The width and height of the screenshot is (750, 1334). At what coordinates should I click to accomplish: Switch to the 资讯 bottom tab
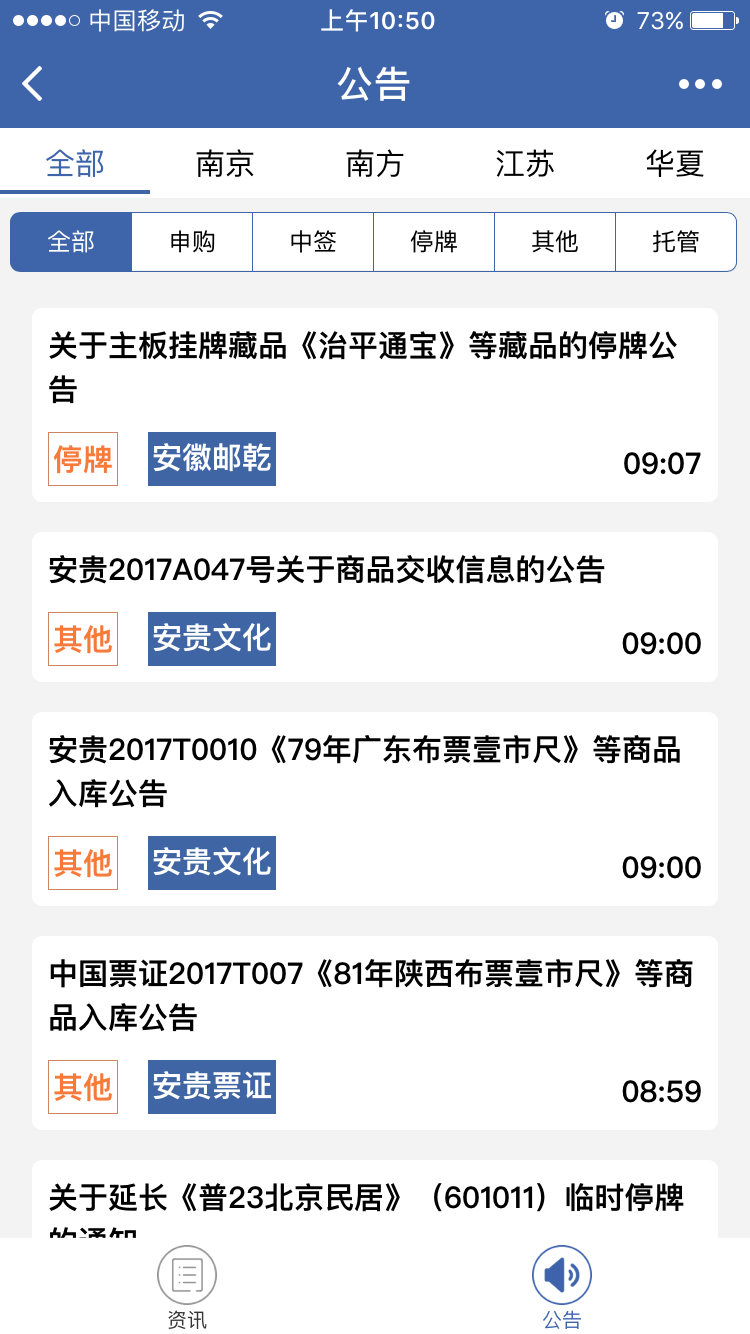click(187, 1287)
